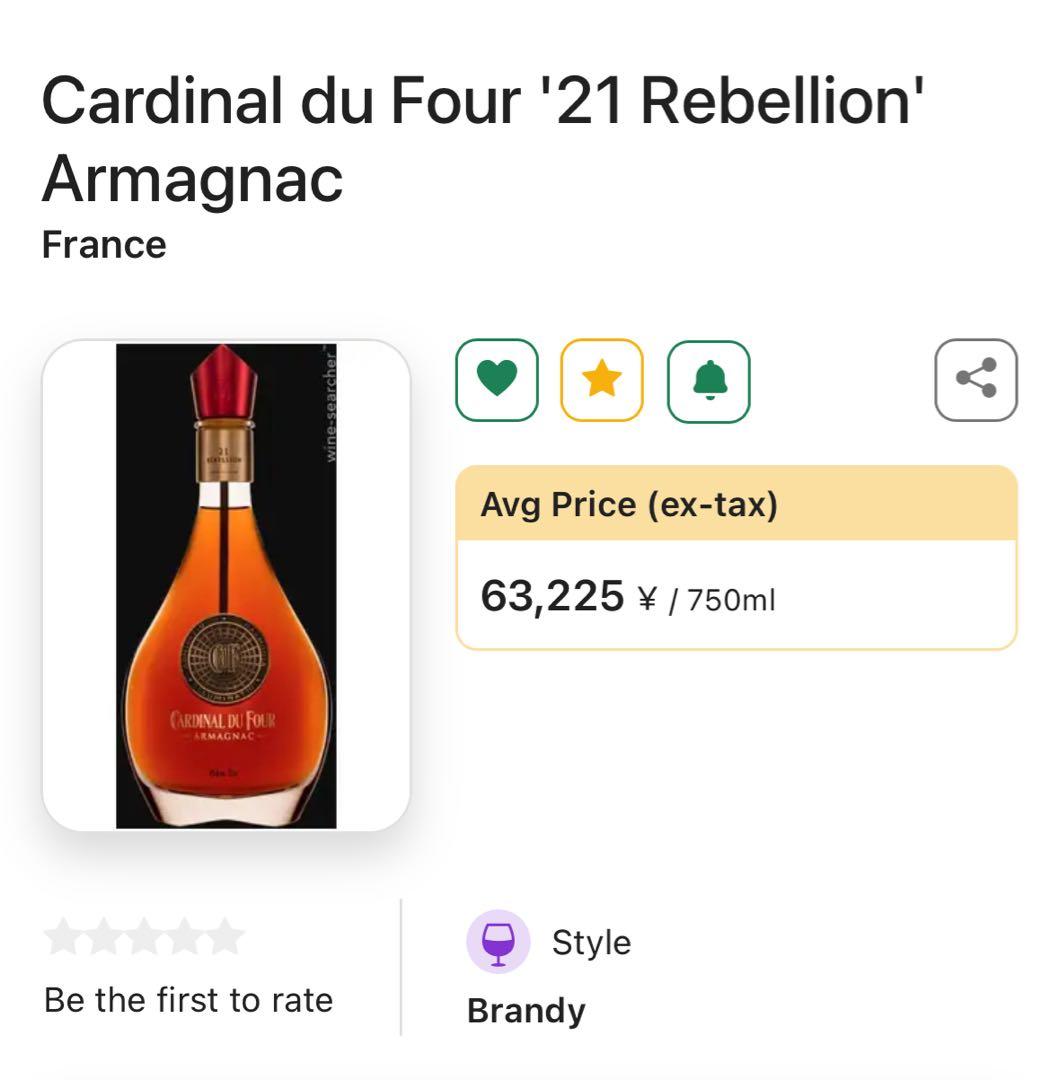Set a price alert via the bell icon
The image size is (1059, 1080).
(x=711, y=381)
